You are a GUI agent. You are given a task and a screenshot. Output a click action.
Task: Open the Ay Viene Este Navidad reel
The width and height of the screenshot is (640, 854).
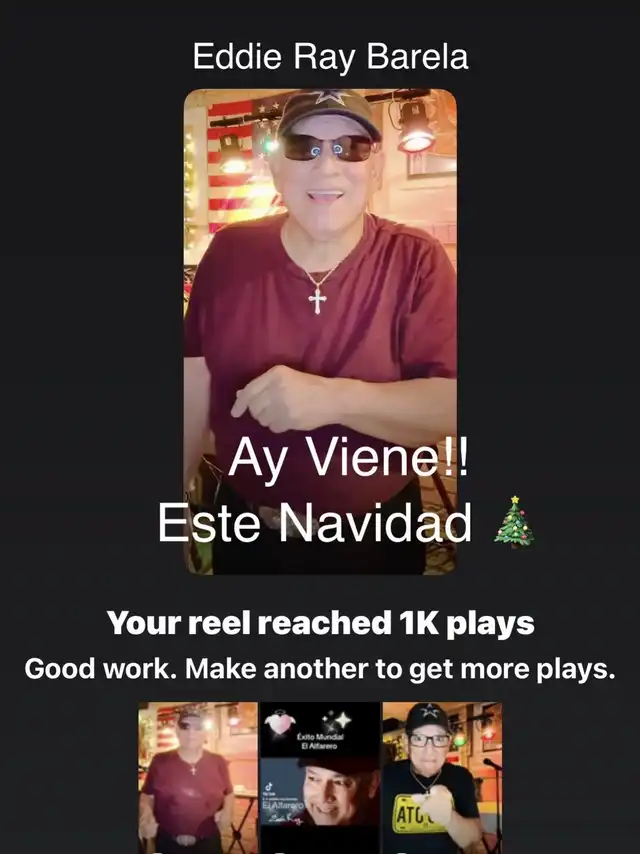(x=320, y=330)
